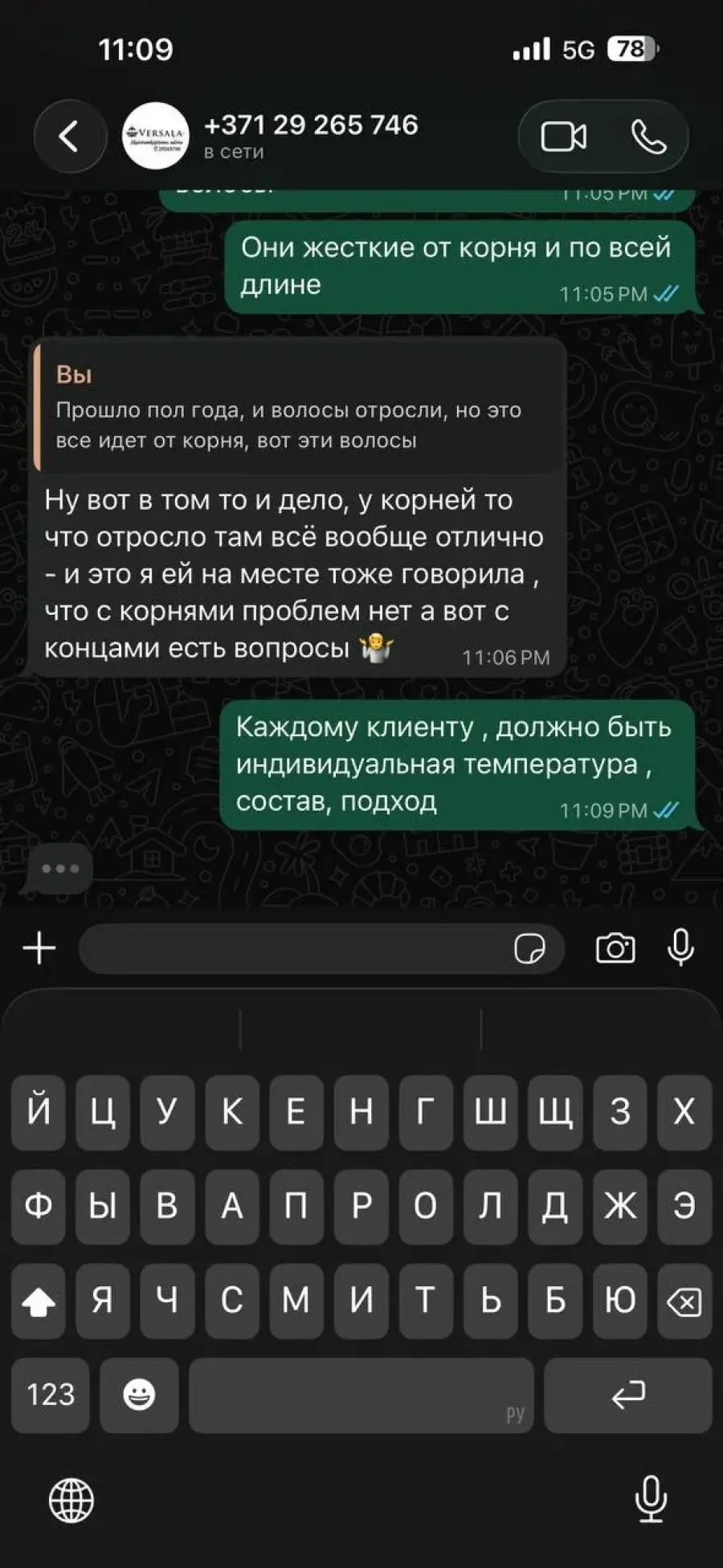
Task: Record a voice message with the microphone beside the camera
Action: [680, 947]
